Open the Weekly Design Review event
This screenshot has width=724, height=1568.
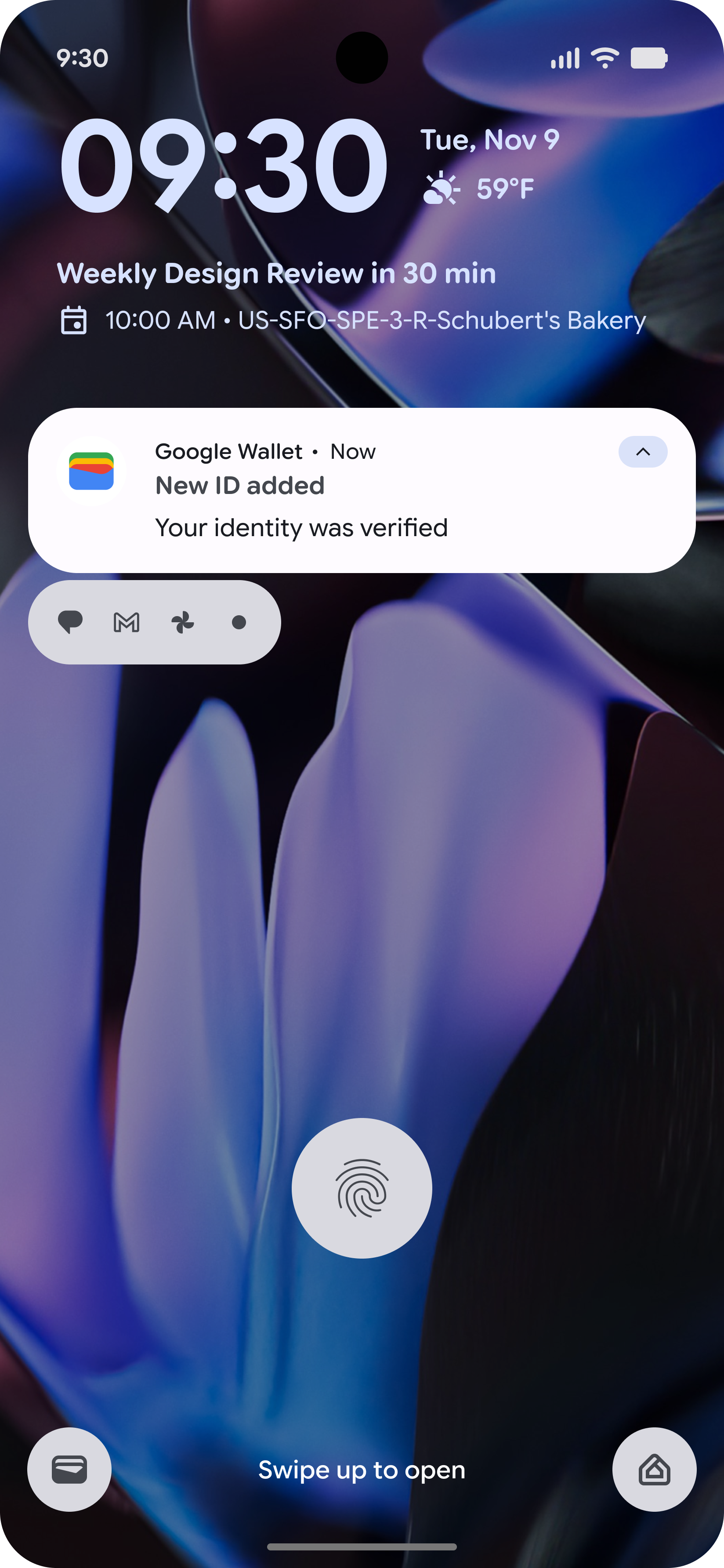(x=276, y=274)
